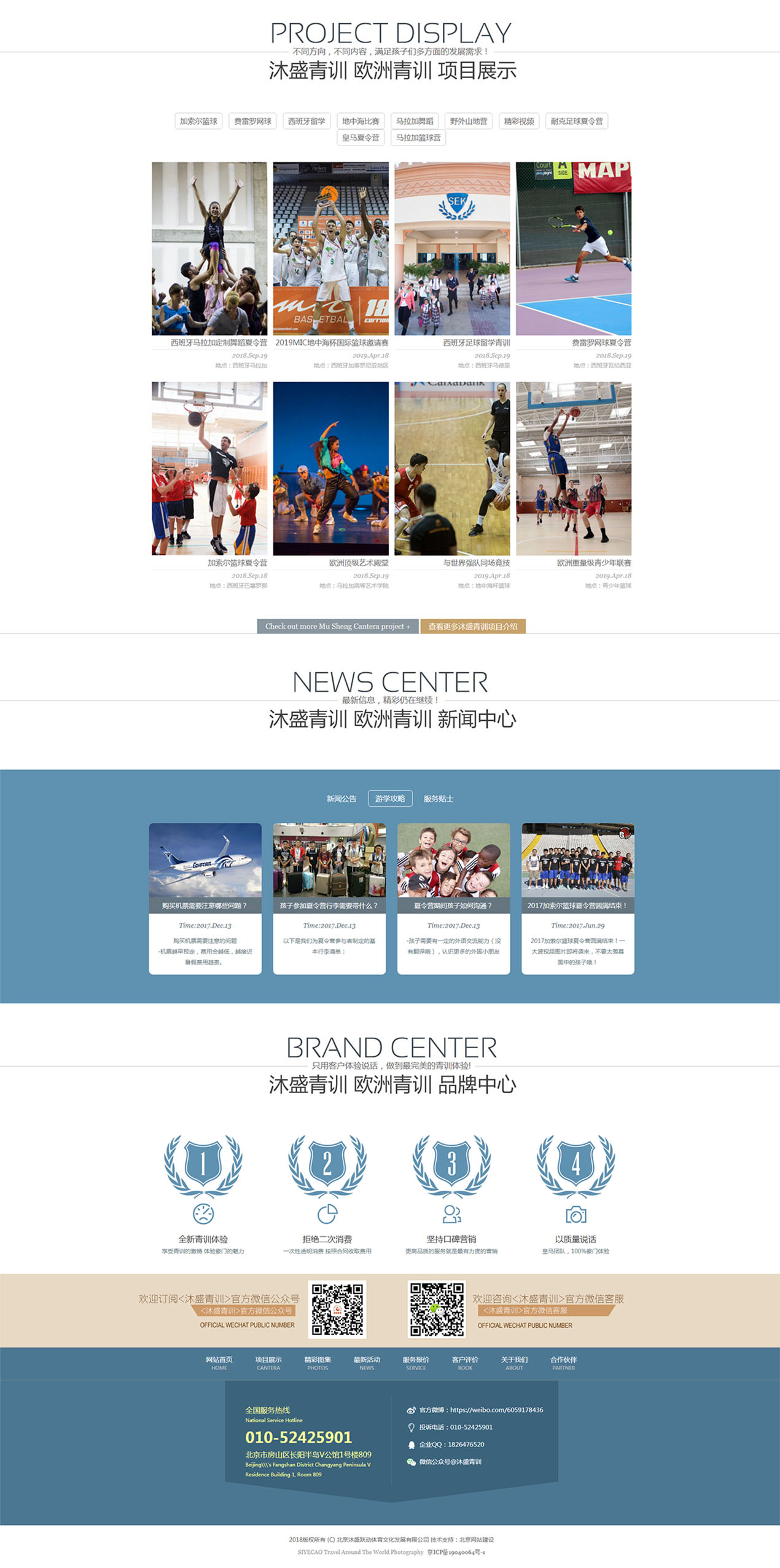The height and width of the screenshot is (1568, 780).
Task: Go to 网站首页 HOME in footer
Action: pos(219,1363)
